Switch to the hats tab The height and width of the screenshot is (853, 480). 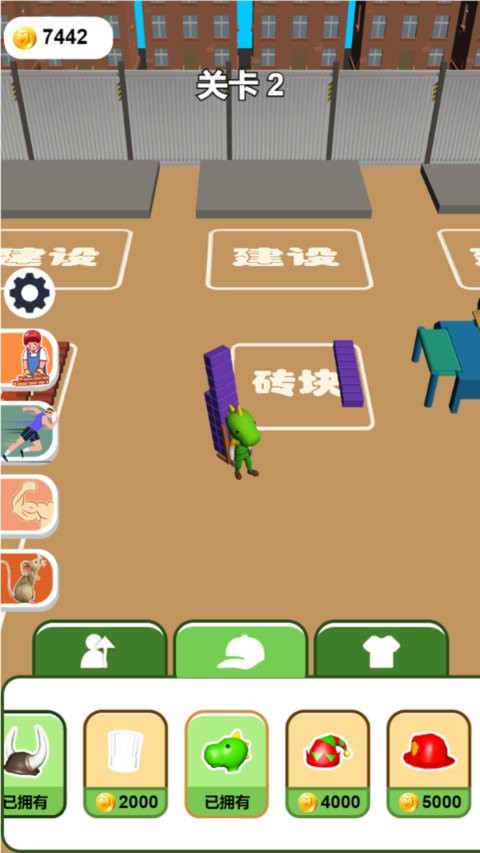pyautogui.click(x=241, y=650)
